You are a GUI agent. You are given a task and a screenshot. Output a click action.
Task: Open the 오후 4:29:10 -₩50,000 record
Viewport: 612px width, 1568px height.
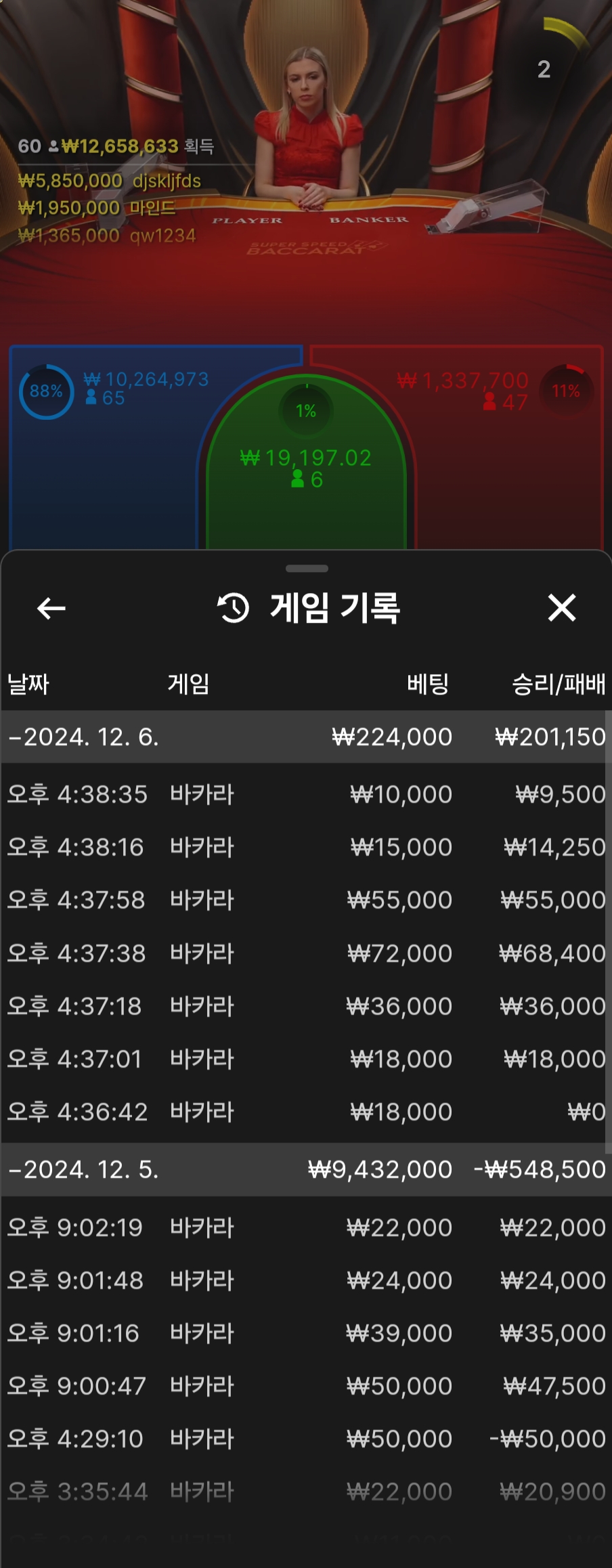tap(305, 1439)
